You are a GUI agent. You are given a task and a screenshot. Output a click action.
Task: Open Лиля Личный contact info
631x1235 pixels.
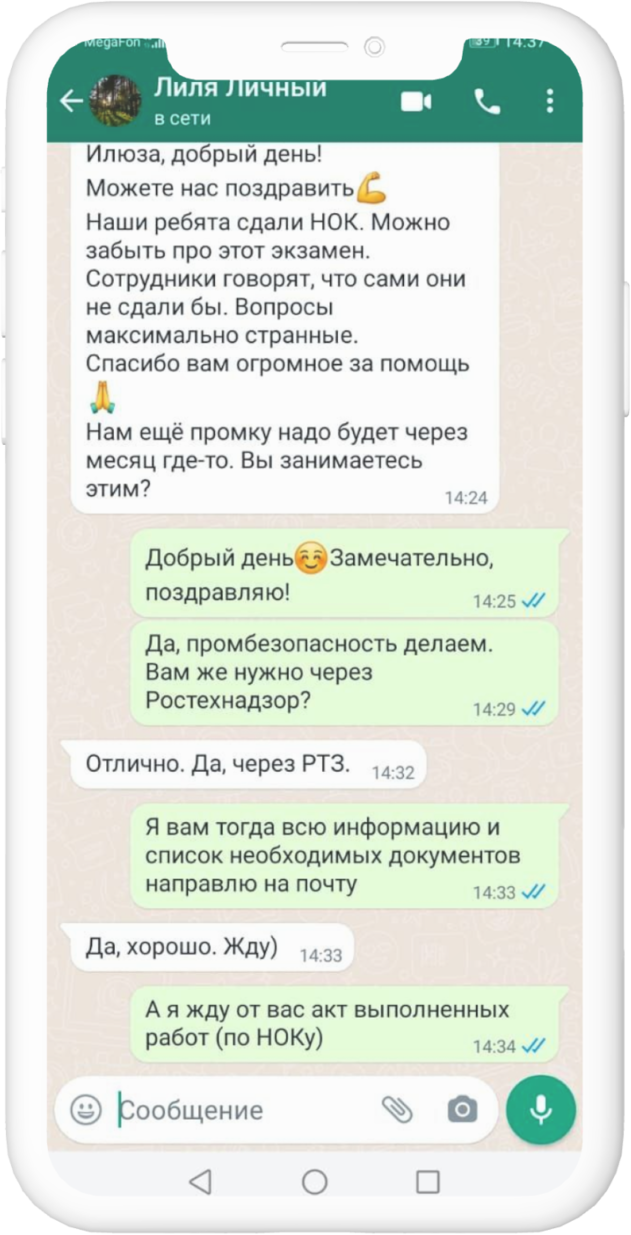(240, 100)
